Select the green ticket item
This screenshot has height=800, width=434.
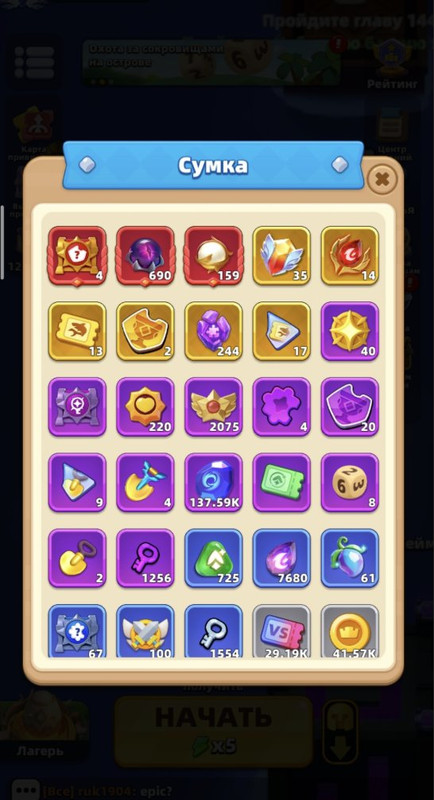click(282, 482)
